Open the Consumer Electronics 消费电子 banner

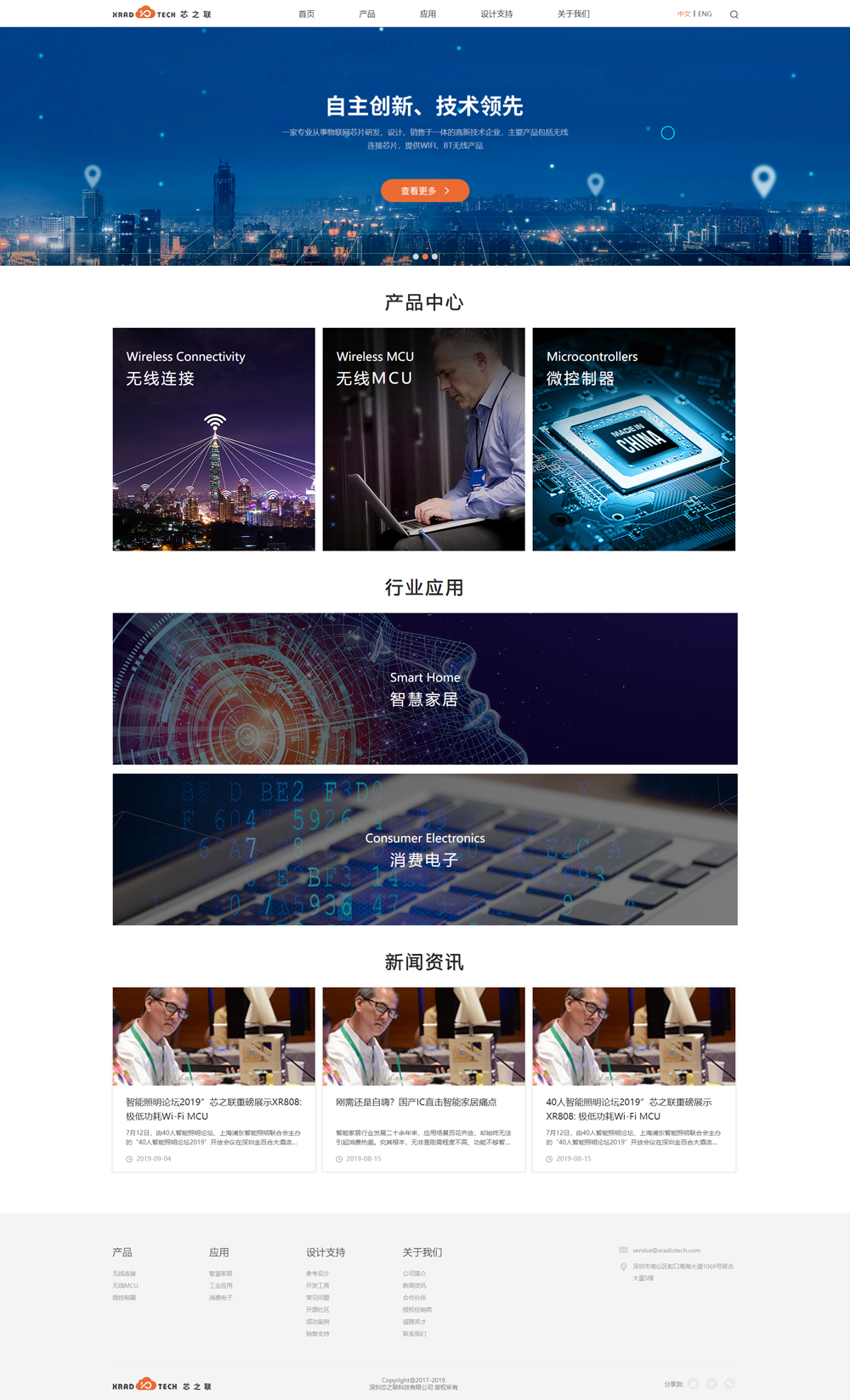point(424,849)
